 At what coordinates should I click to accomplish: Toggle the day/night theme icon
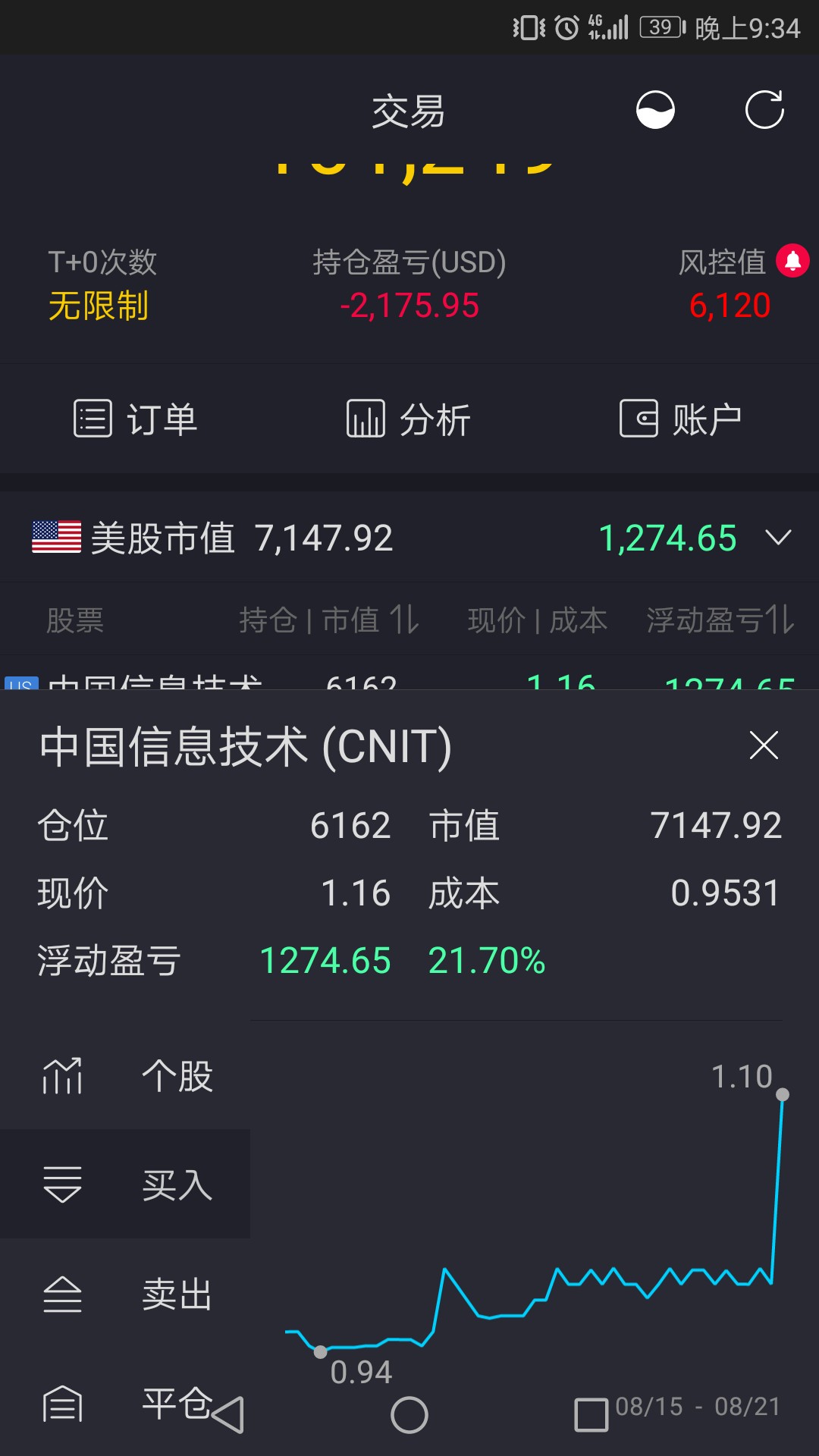pos(655,110)
